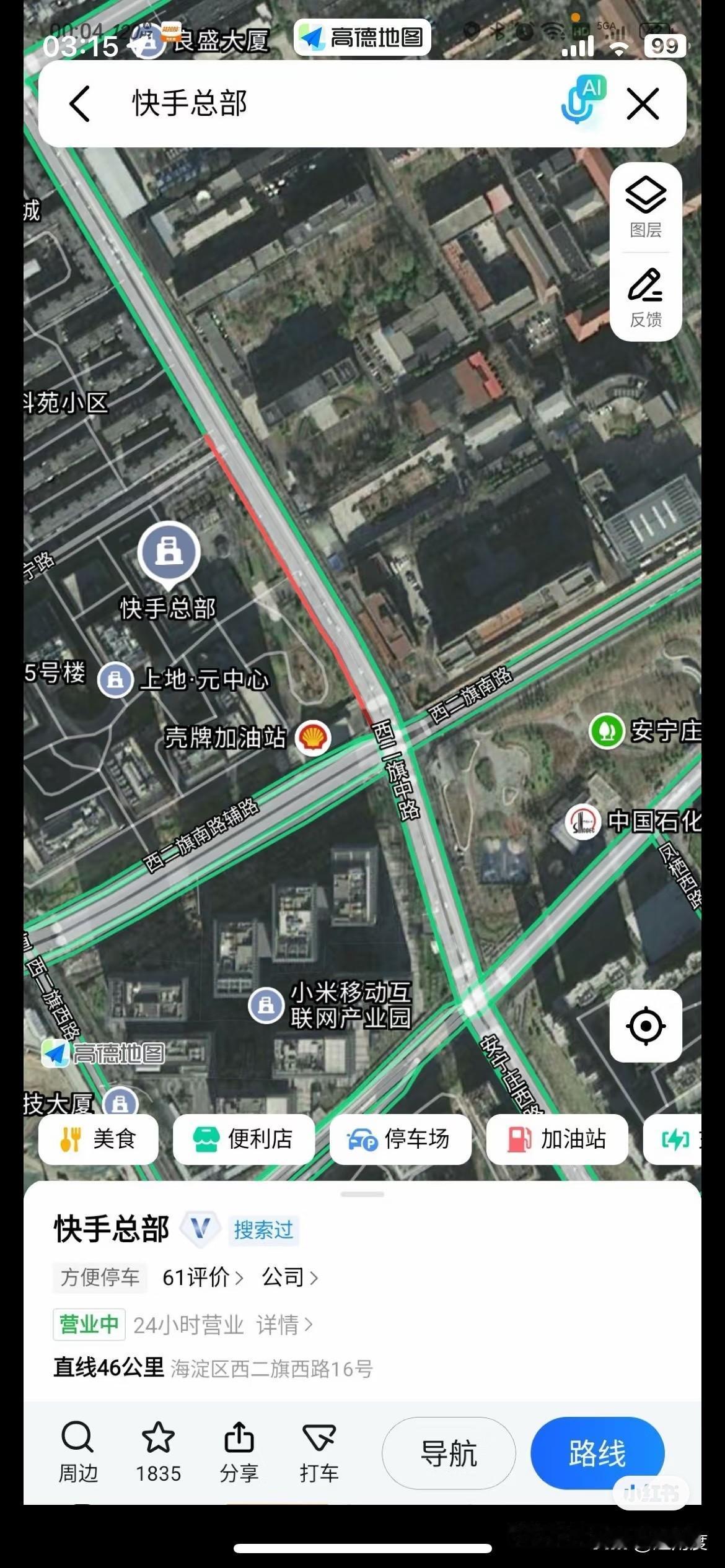Select the 停车场 category chip
The image size is (725, 1568).
tap(400, 1139)
